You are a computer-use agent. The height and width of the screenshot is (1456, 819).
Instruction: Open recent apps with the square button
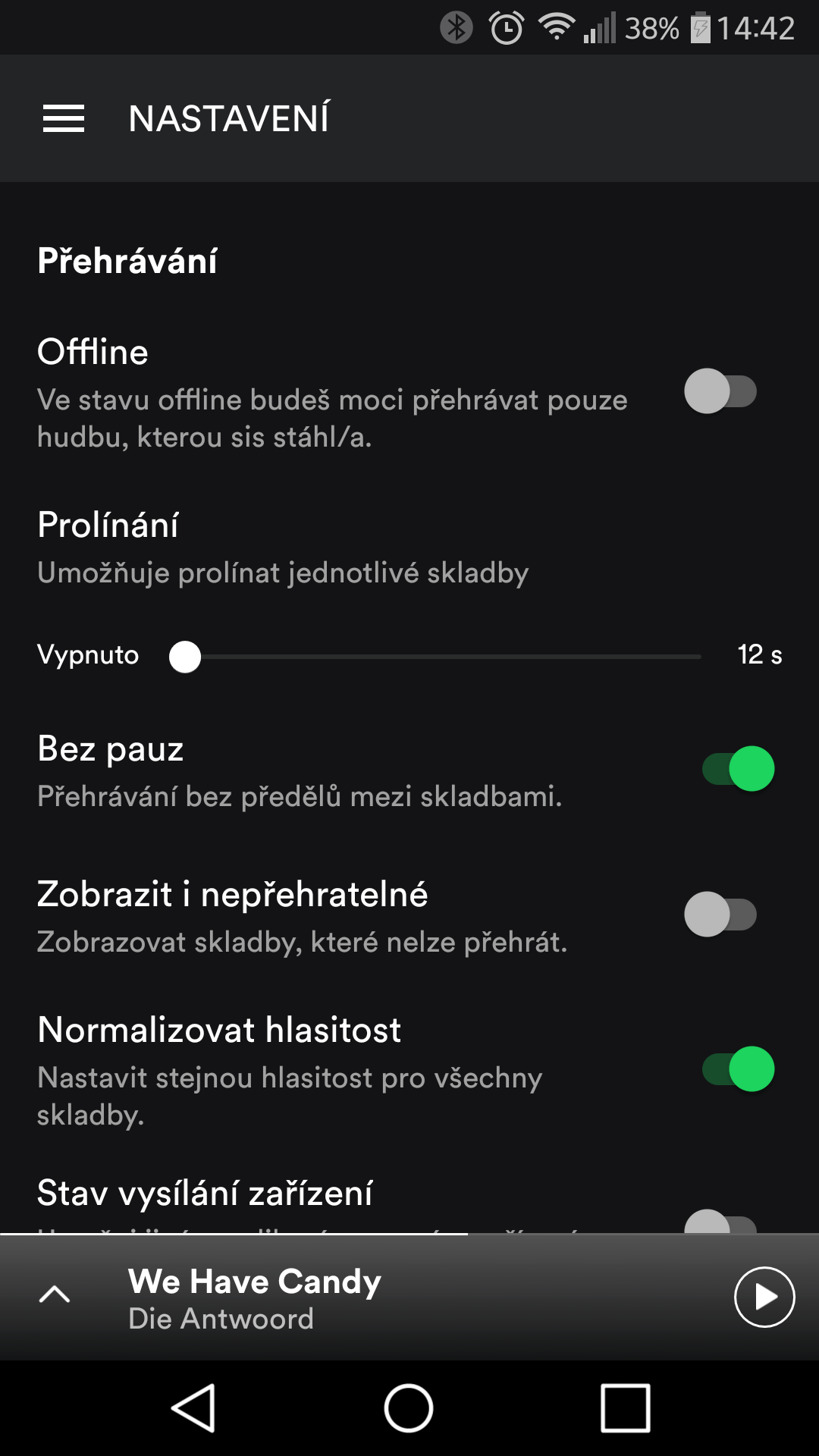click(x=626, y=1408)
